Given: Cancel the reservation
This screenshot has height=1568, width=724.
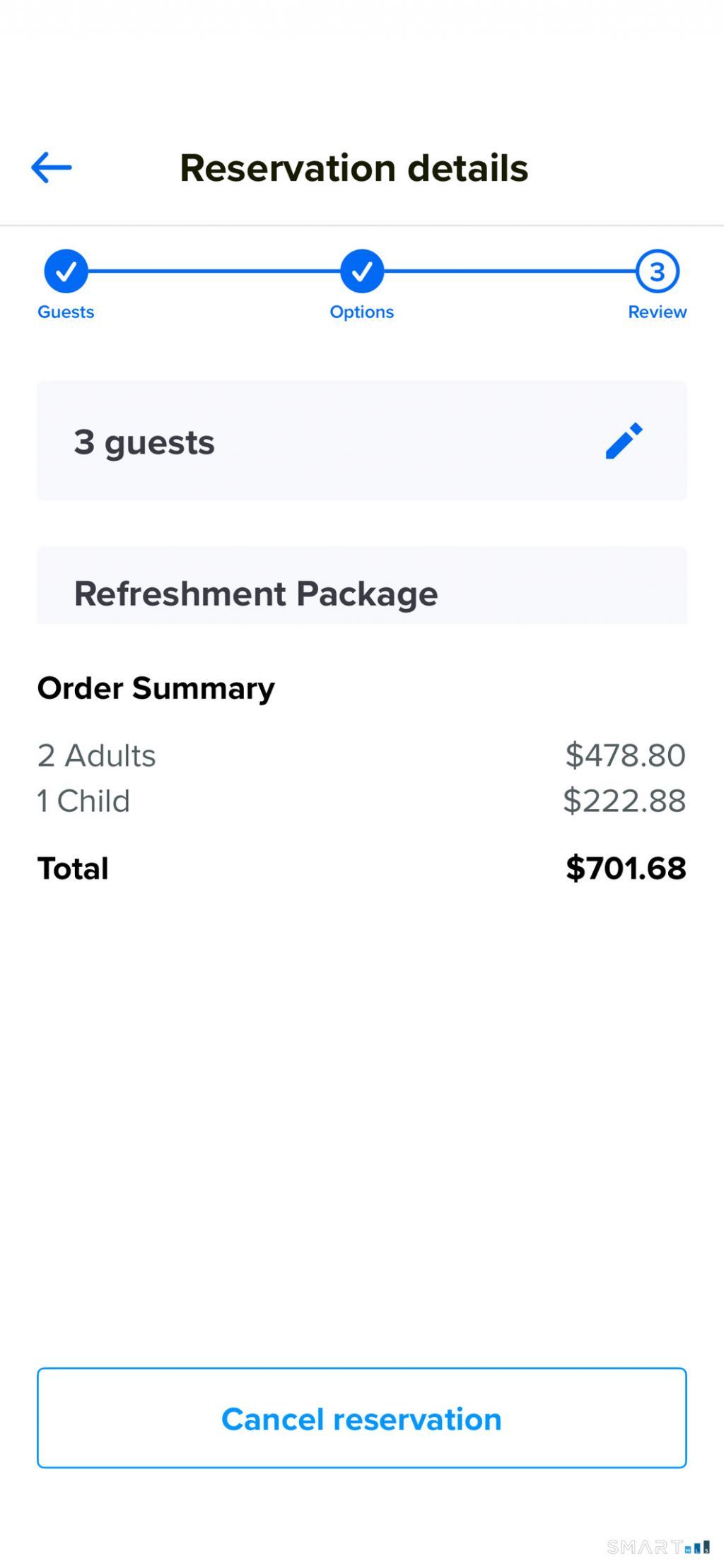Looking at the screenshot, I should pyautogui.click(x=361, y=1418).
